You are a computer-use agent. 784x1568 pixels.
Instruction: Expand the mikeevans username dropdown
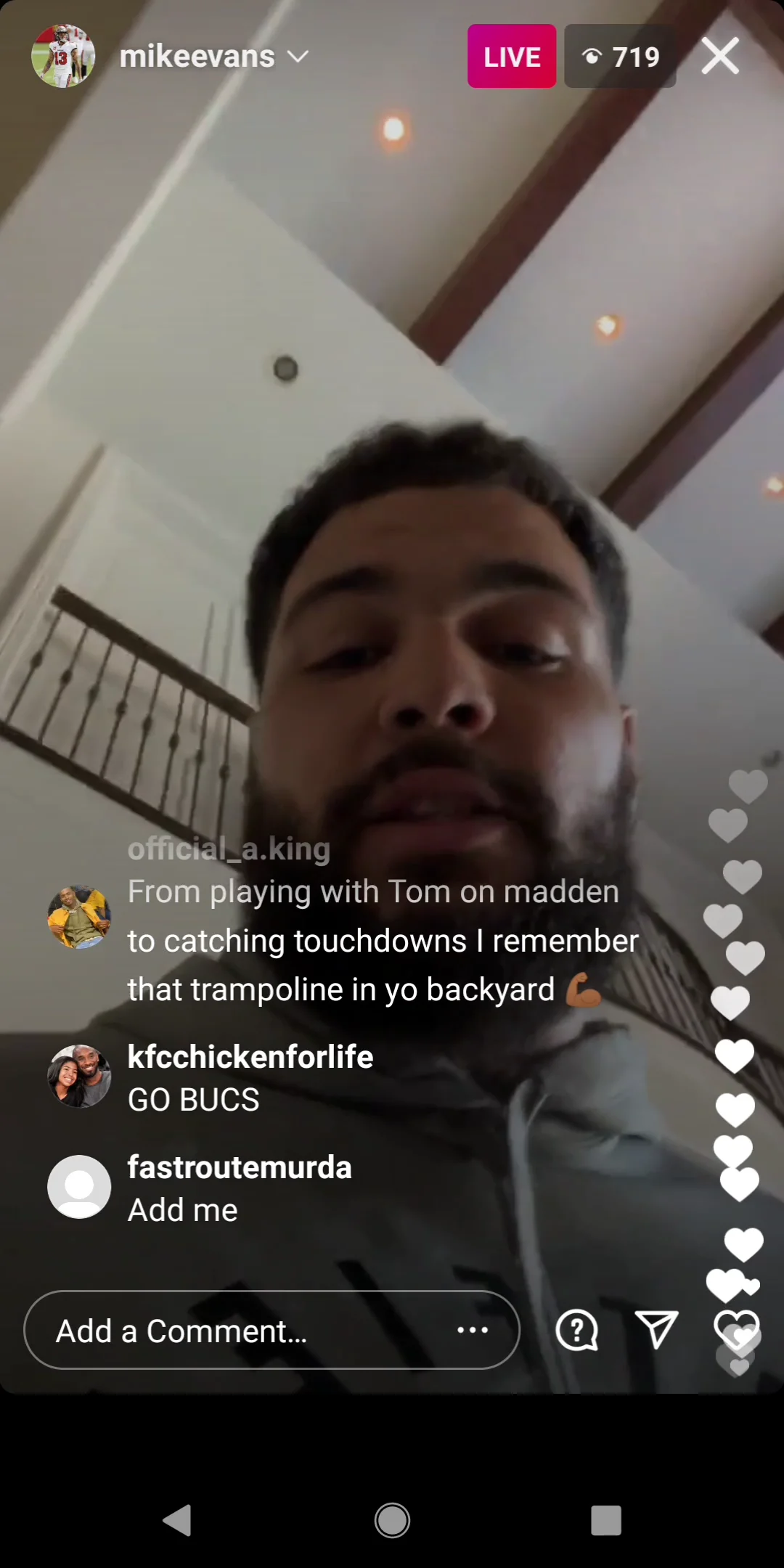(298, 57)
